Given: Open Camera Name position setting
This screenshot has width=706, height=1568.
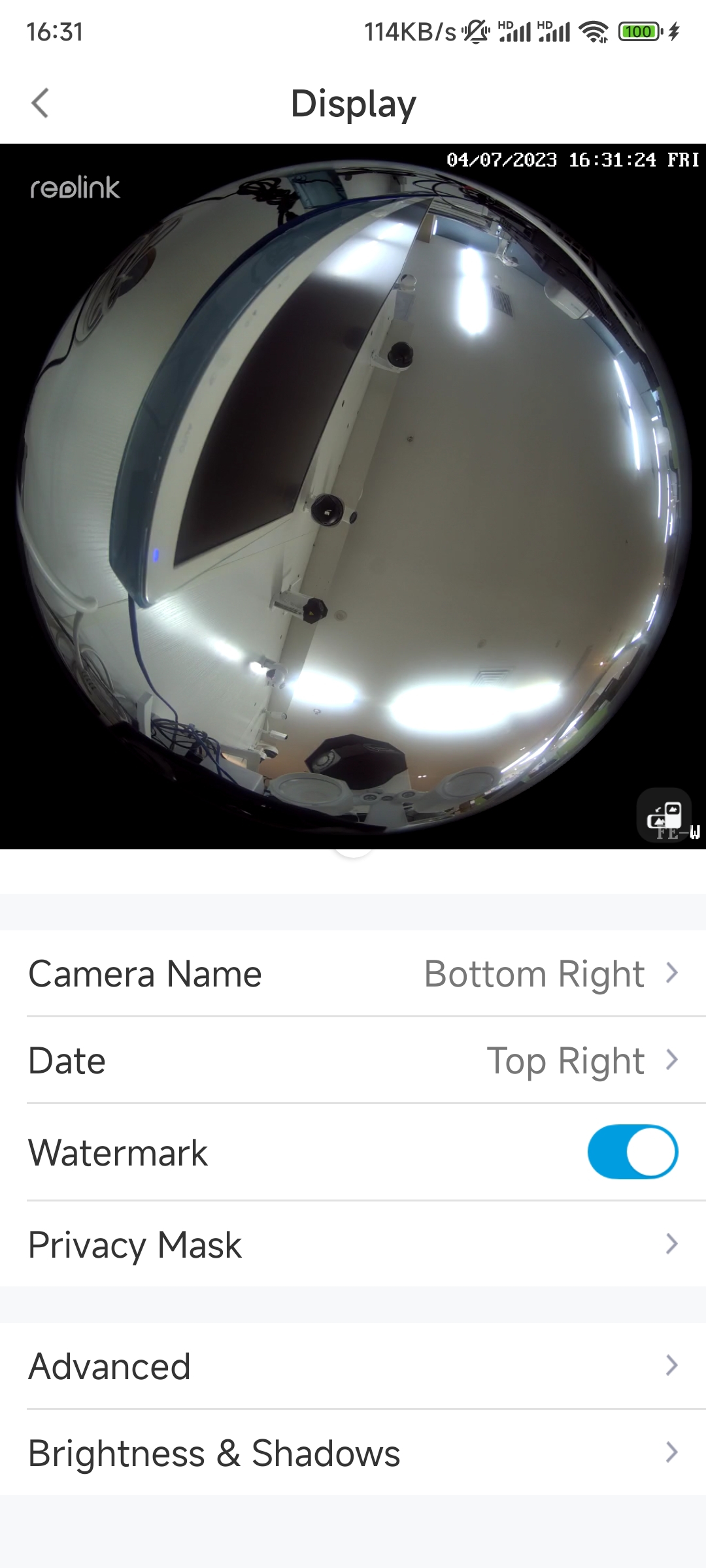Looking at the screenshot, I should point(353,973).
